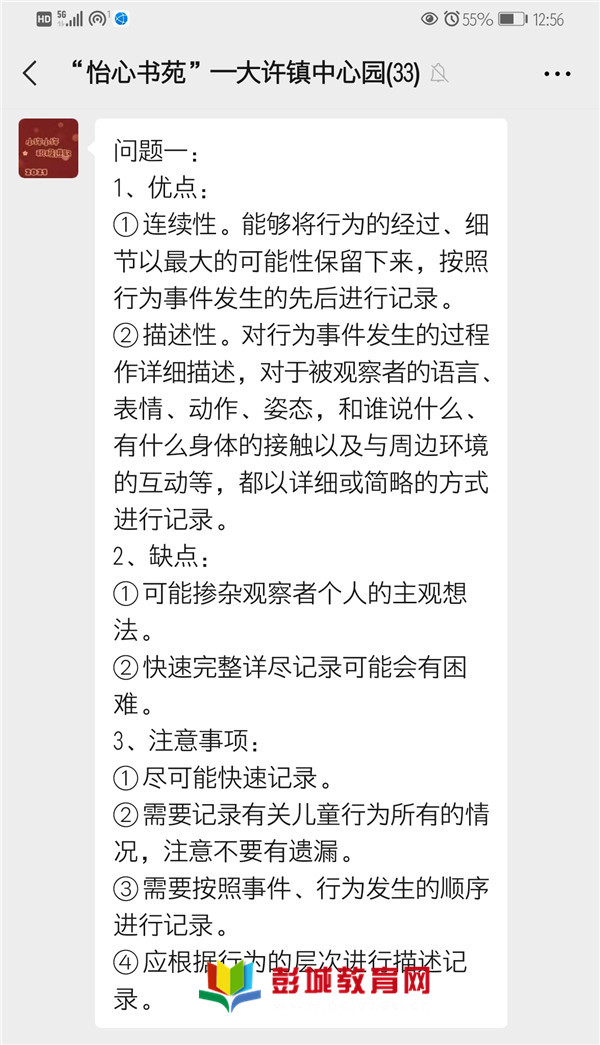The width and height of the screenshot is (600, 1045).
Task: Open the message sender's avatar profile
Action: click(48, 148)
